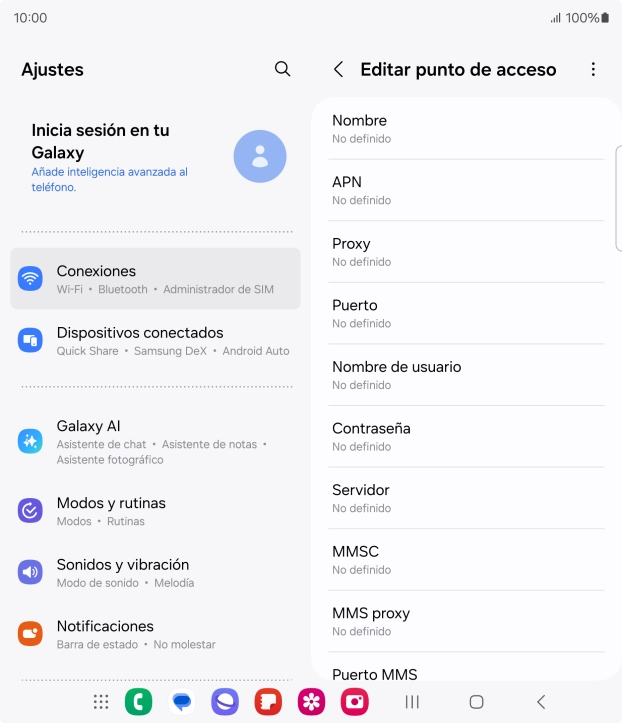Open the app drawer grid icon
This screenshot has height=723, width=622.
pos(101,702)
